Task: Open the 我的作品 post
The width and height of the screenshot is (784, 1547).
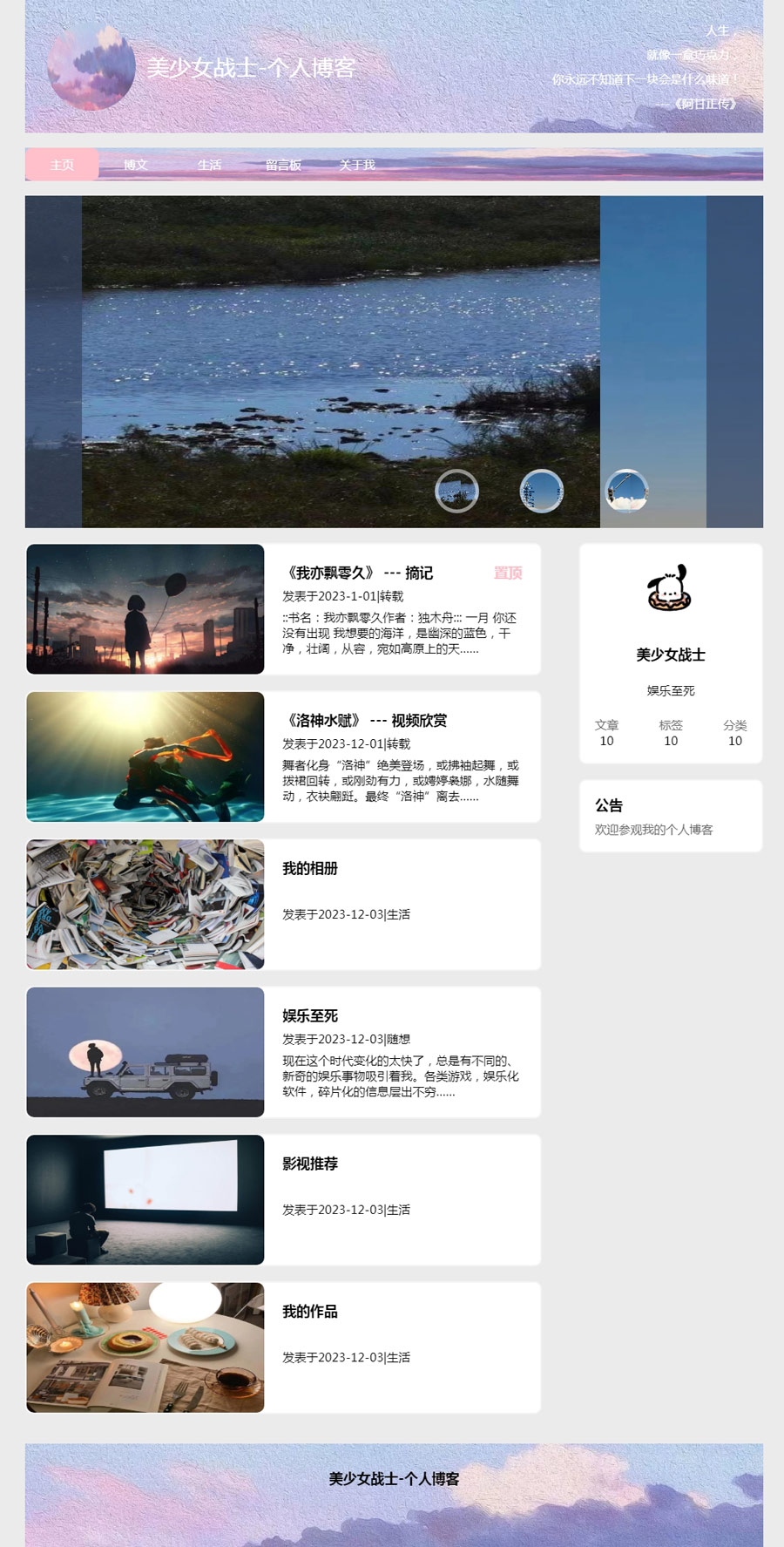Action: [x=310, y=1312]
